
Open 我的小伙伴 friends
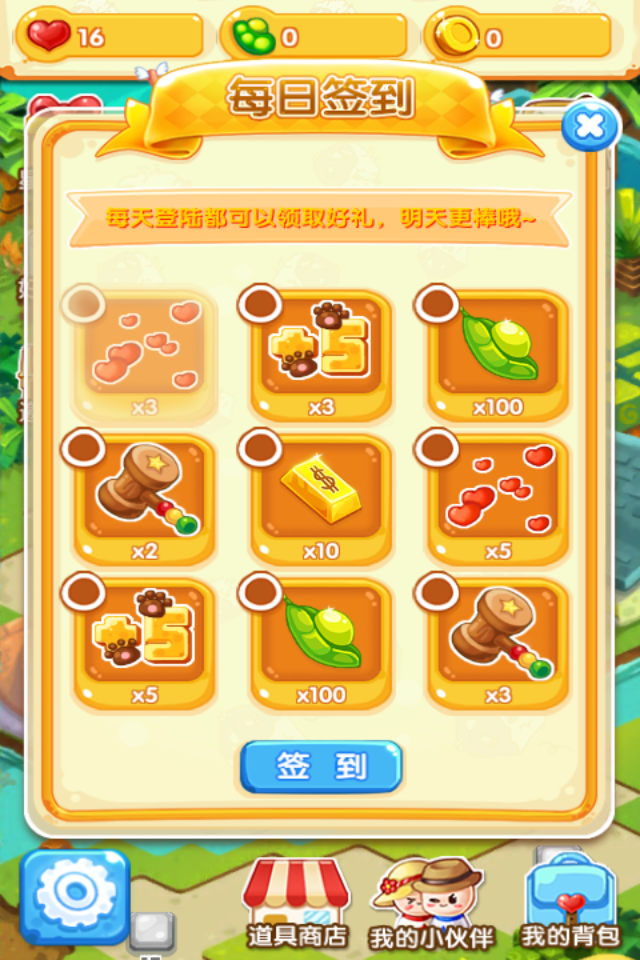point(433,903)
